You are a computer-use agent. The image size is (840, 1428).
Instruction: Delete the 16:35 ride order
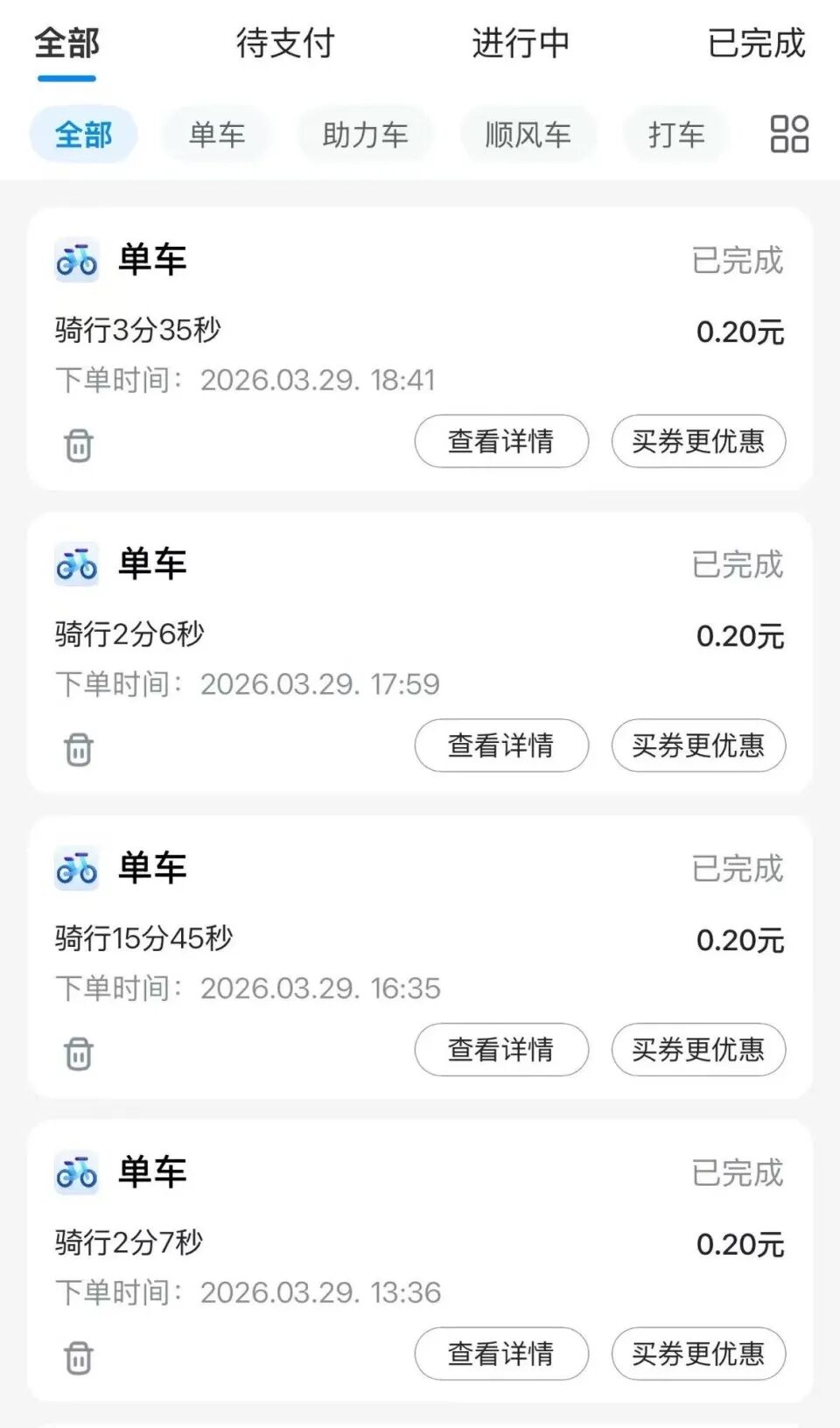click(x=79, y=1053)
